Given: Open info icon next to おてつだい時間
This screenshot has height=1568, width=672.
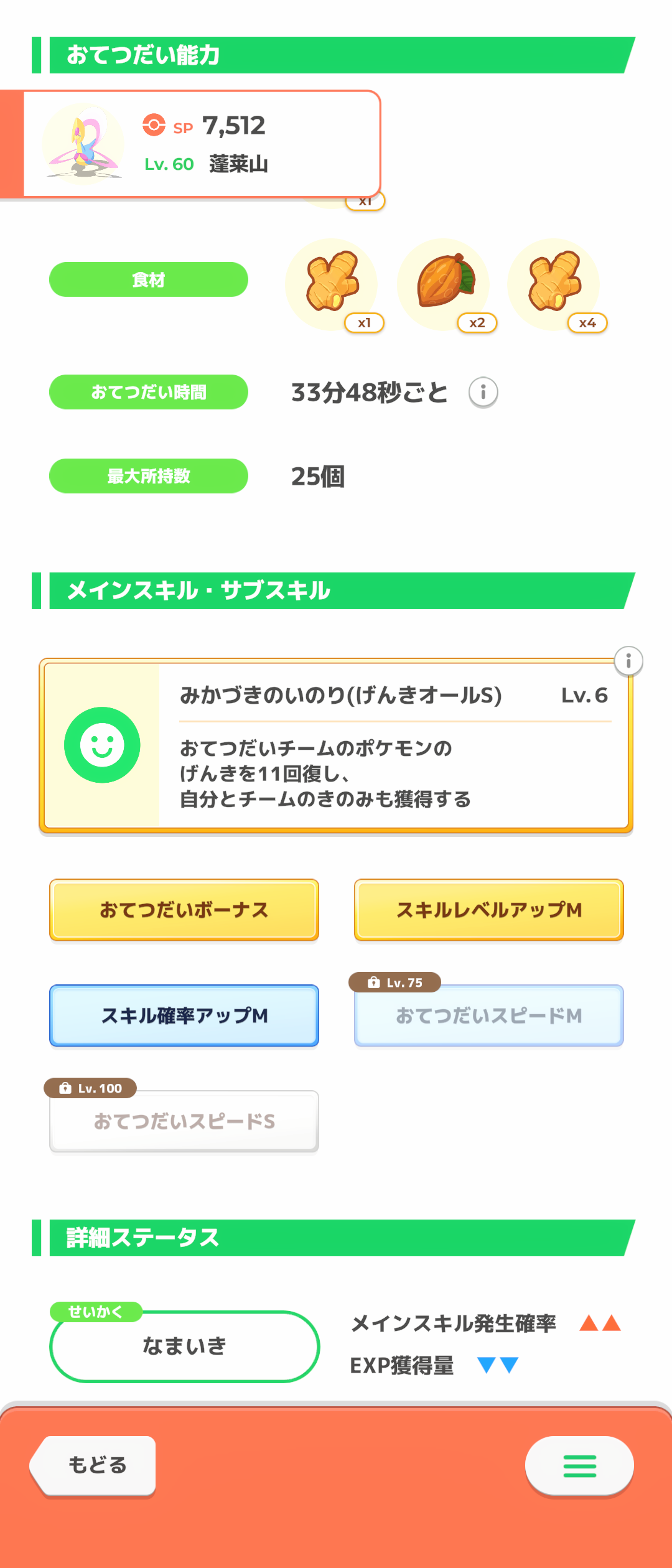Looking at the screenshot, I should point(483,393).
